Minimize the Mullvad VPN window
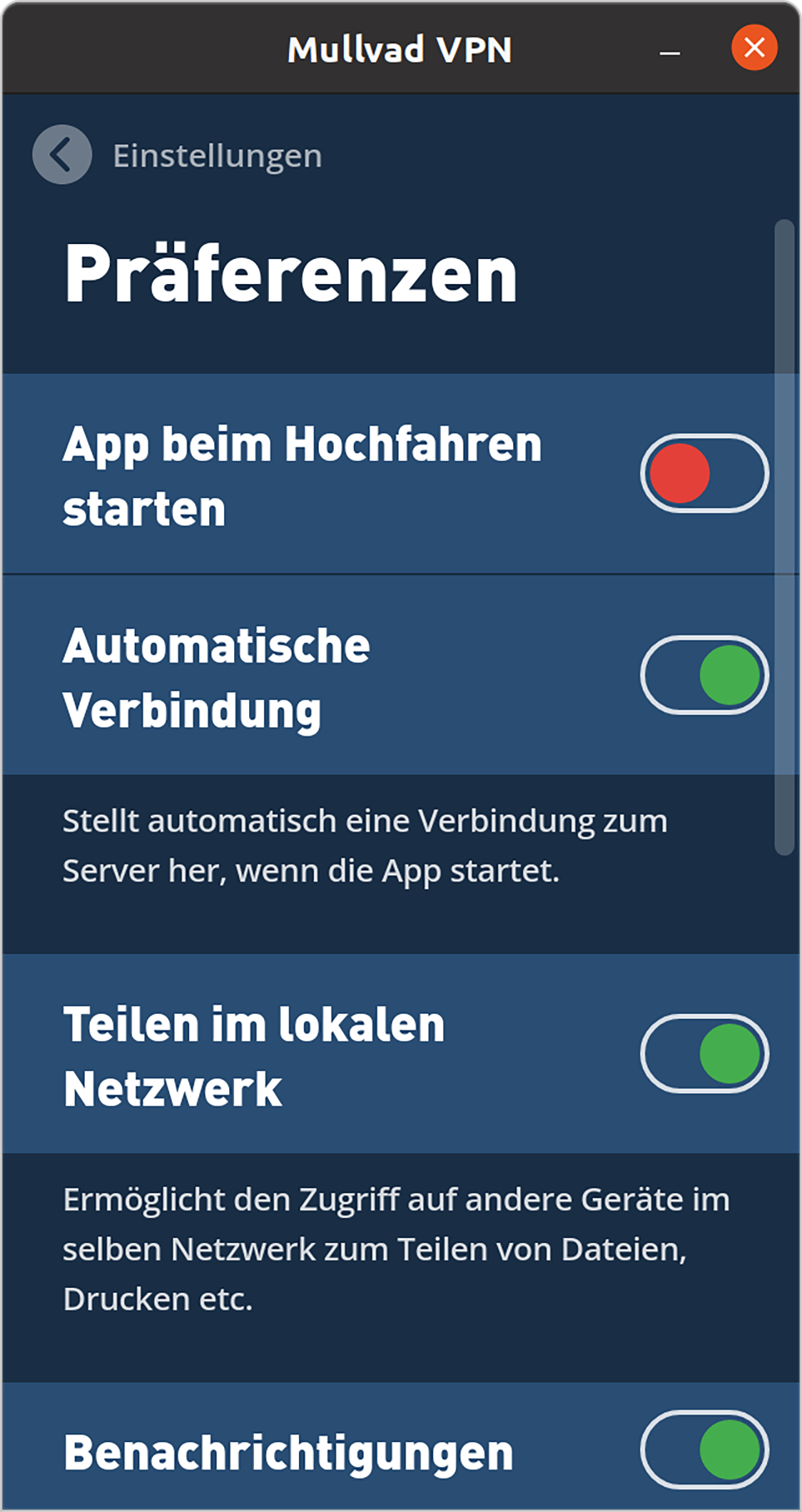The width and height of the screenshot is (802, 1512). point(670,51)
